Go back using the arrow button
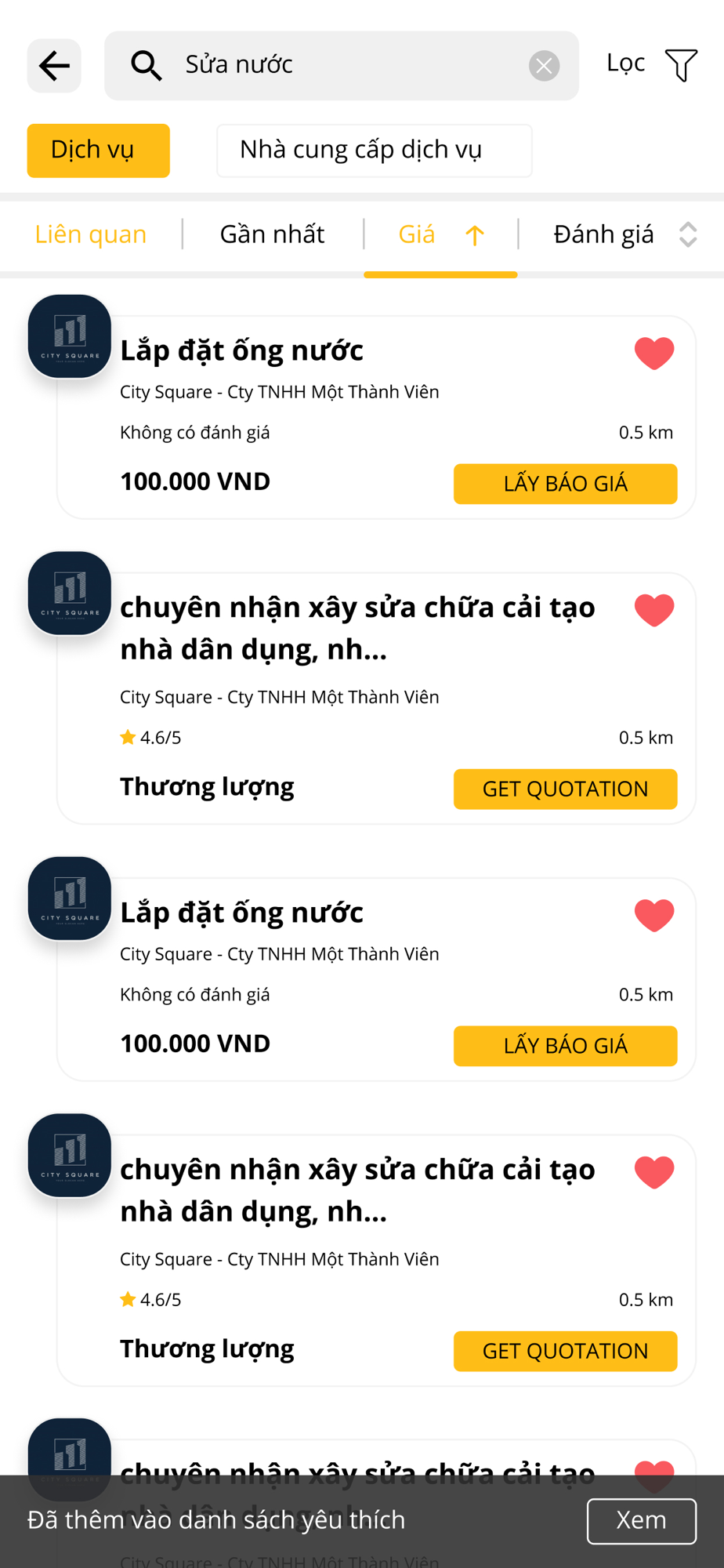The height and width of the screenshot is (1568, 724). (x=54, y=66)
